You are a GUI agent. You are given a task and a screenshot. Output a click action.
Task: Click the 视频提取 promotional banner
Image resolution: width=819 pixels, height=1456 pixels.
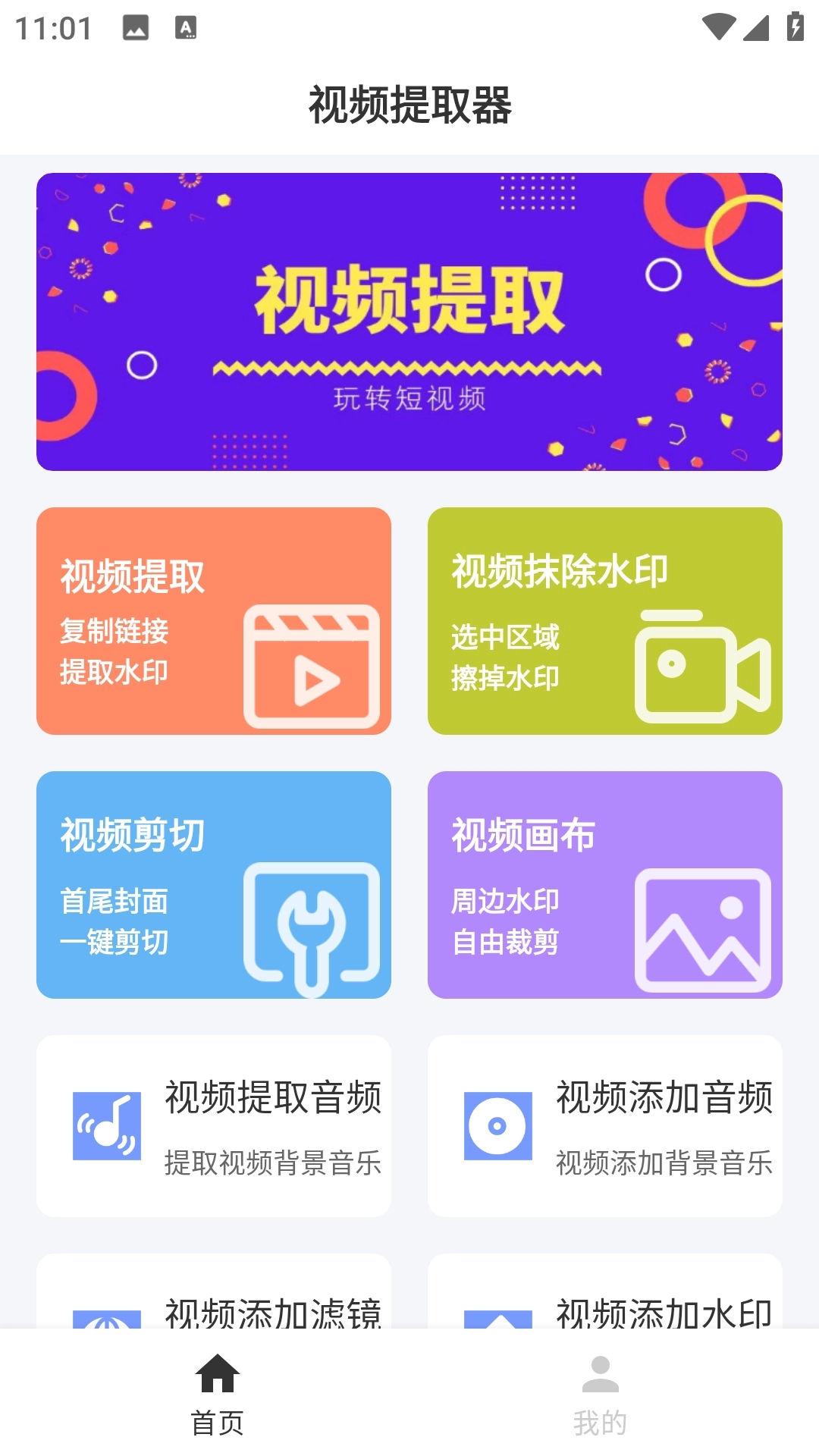[409, 322]
